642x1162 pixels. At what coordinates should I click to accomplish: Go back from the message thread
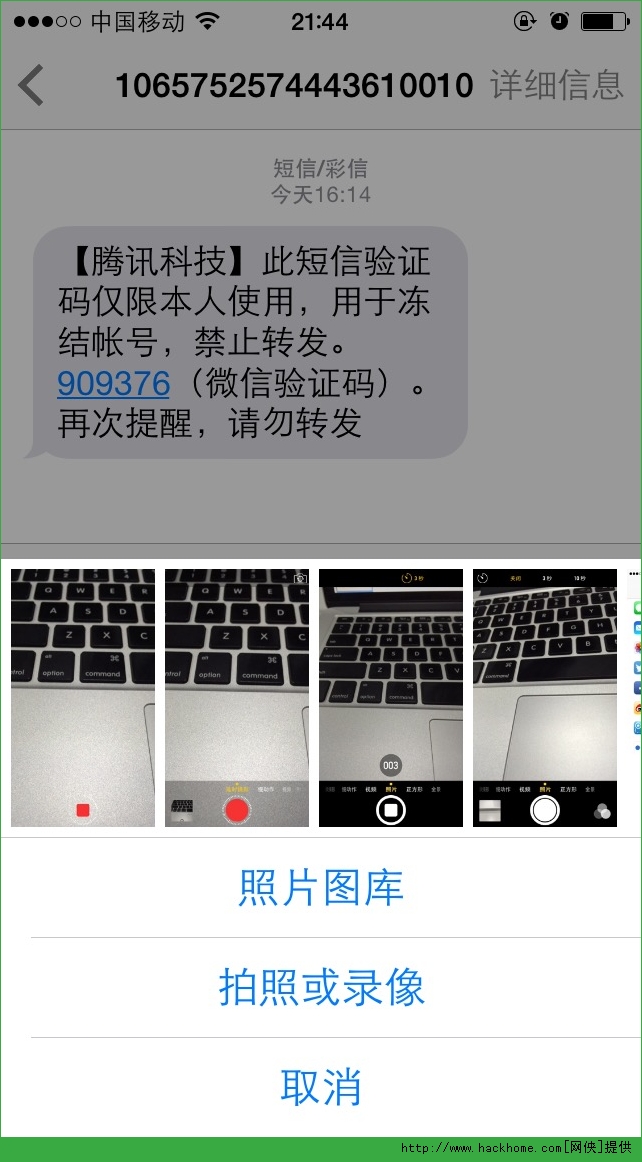pos(32,85)
